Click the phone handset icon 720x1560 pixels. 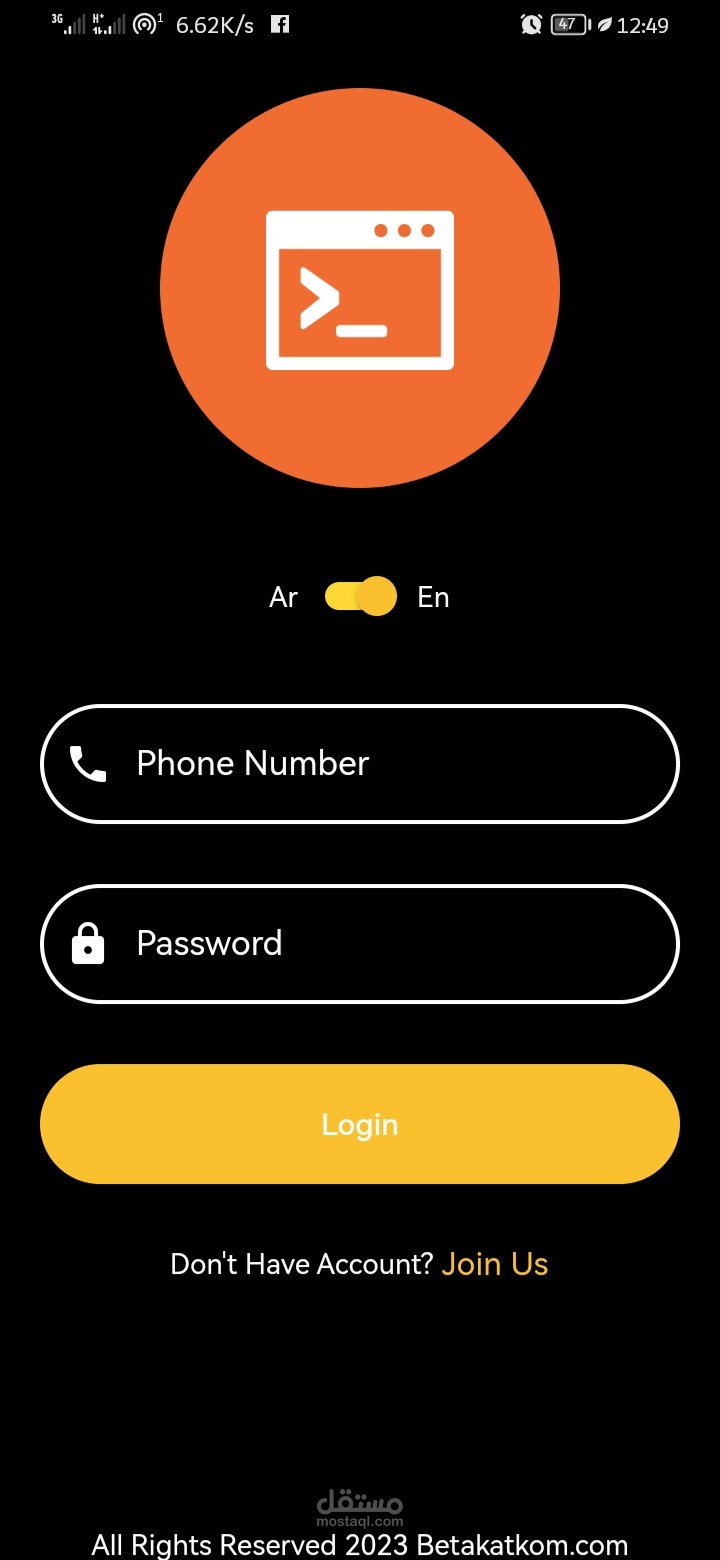[88, 763]
